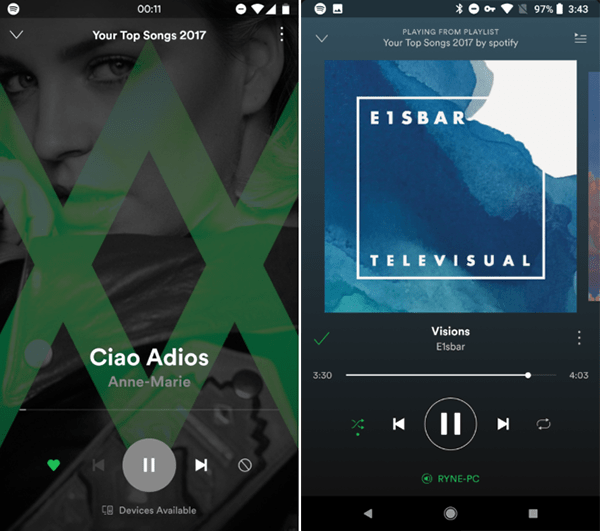
Task: Toggle shuffle on the Visions player
Action: (358, 424)
